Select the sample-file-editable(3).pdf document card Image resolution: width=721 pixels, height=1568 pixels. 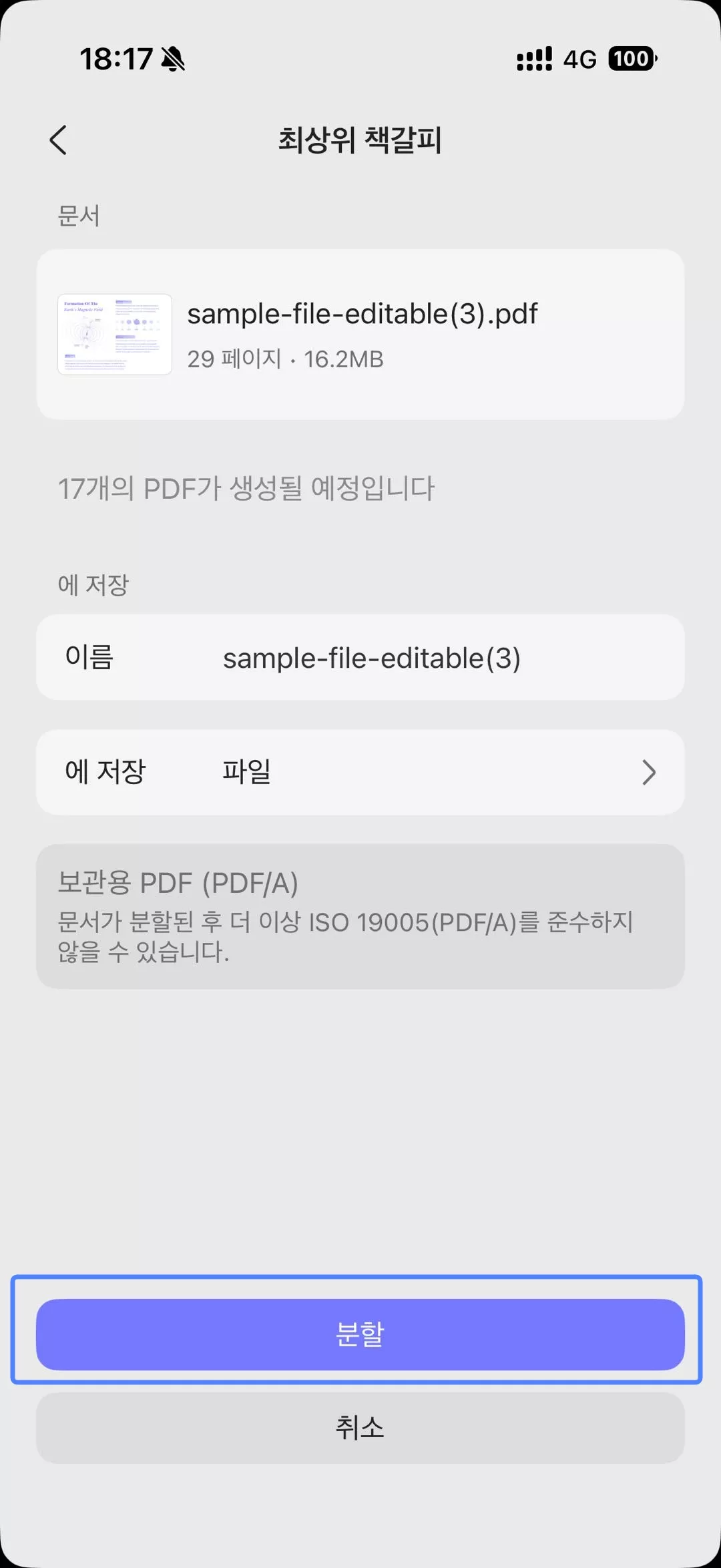tap(360, 333)
